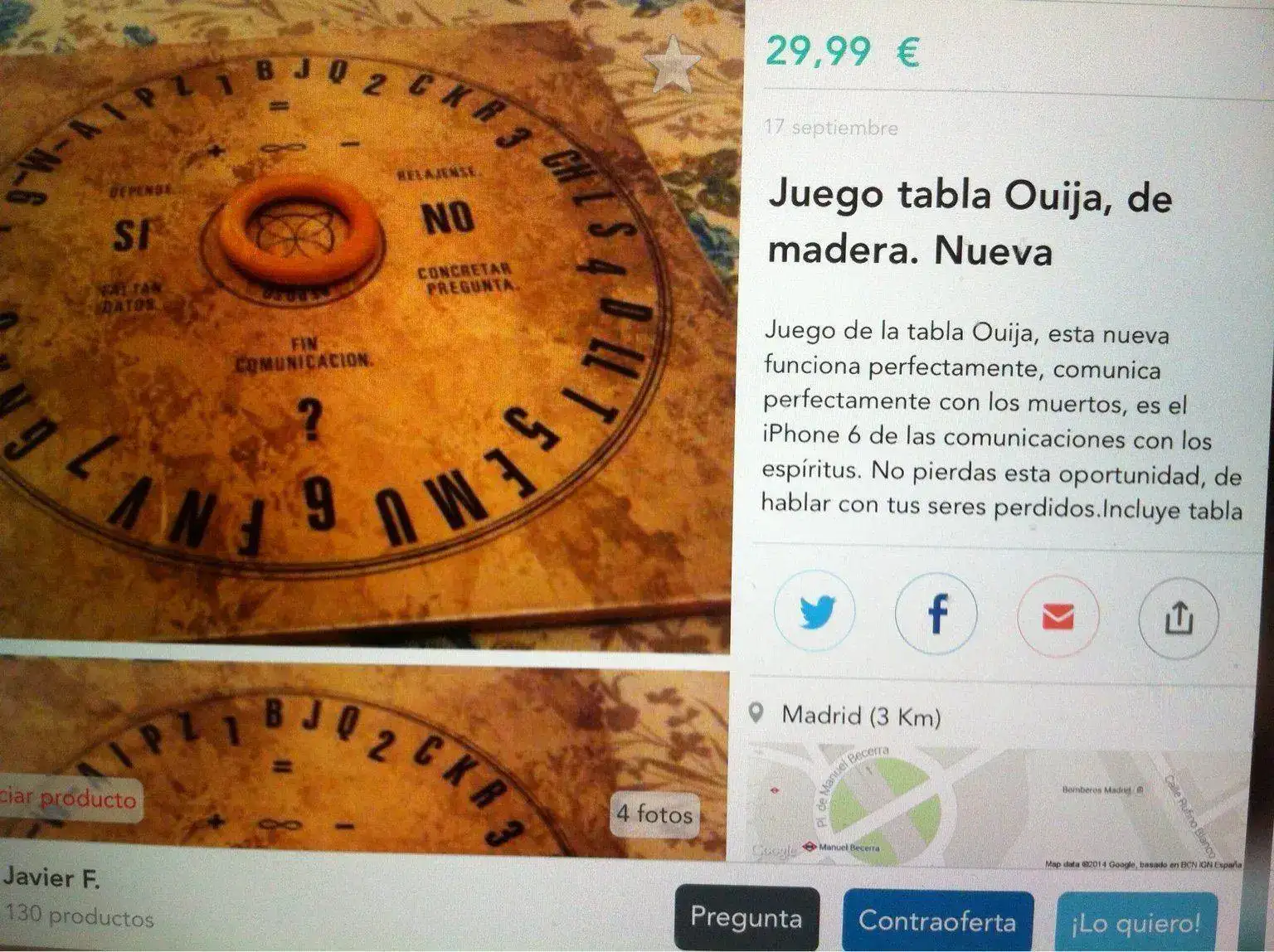Image resolution: width=1274 pixels, height=952 pixels.
Task: Share the listing on Twitter
Action: coord(814,614)
